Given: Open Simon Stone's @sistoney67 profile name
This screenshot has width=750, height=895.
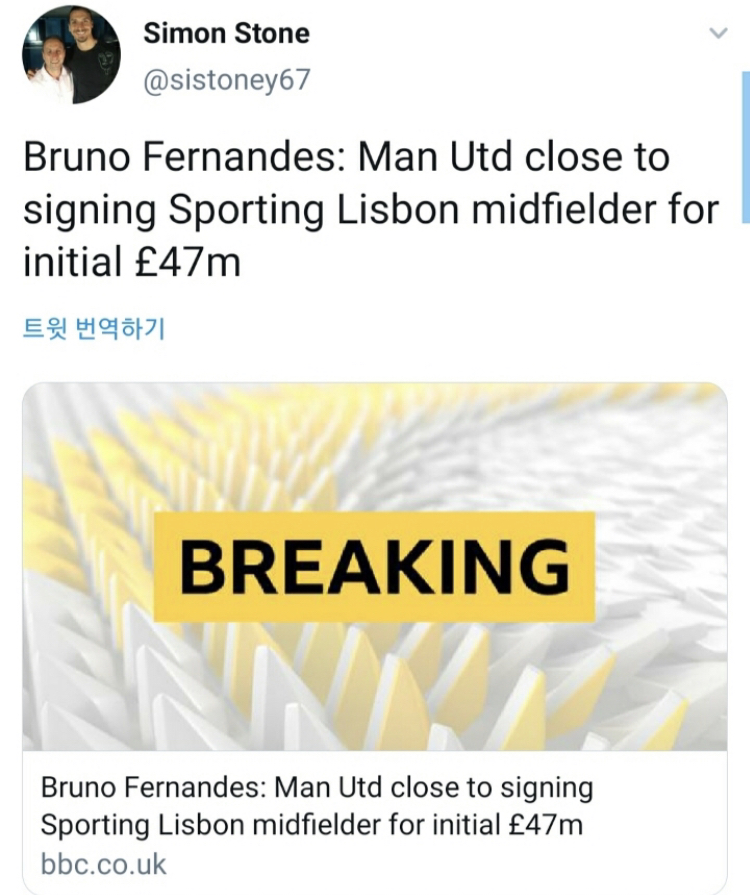Looking at the screenshot, I should click(226, 33).
